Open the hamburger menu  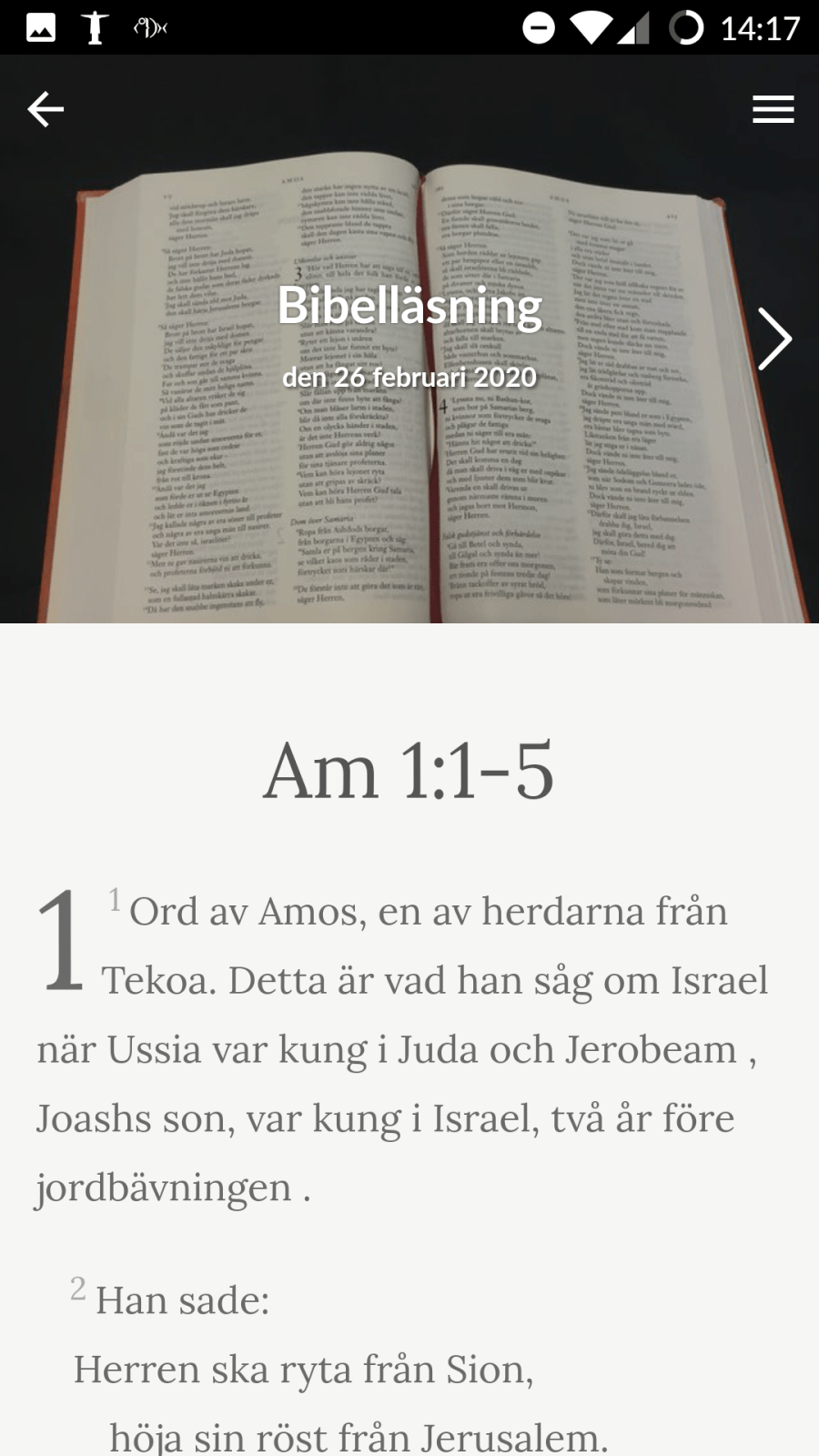773,110
